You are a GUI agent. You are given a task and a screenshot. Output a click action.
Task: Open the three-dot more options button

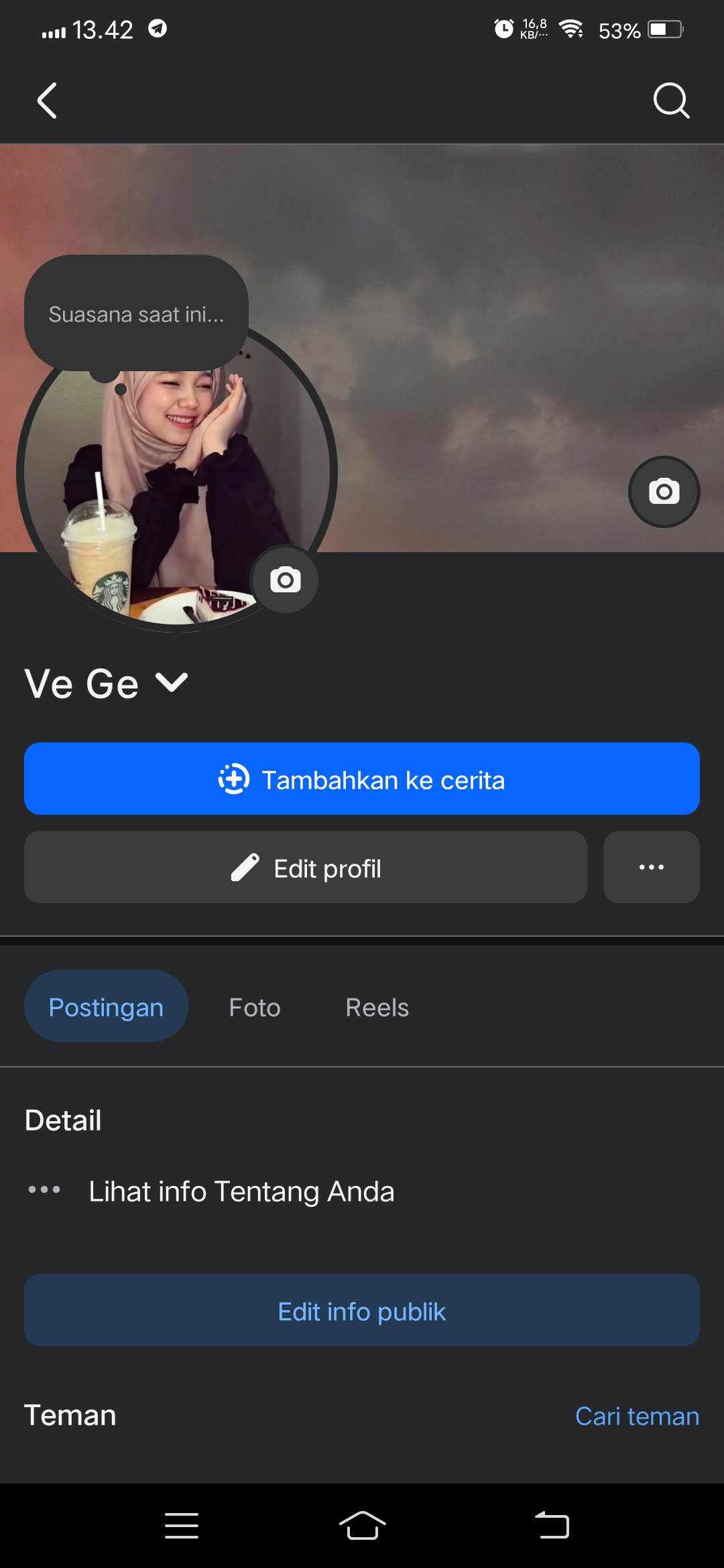click(x=651, y=868)
